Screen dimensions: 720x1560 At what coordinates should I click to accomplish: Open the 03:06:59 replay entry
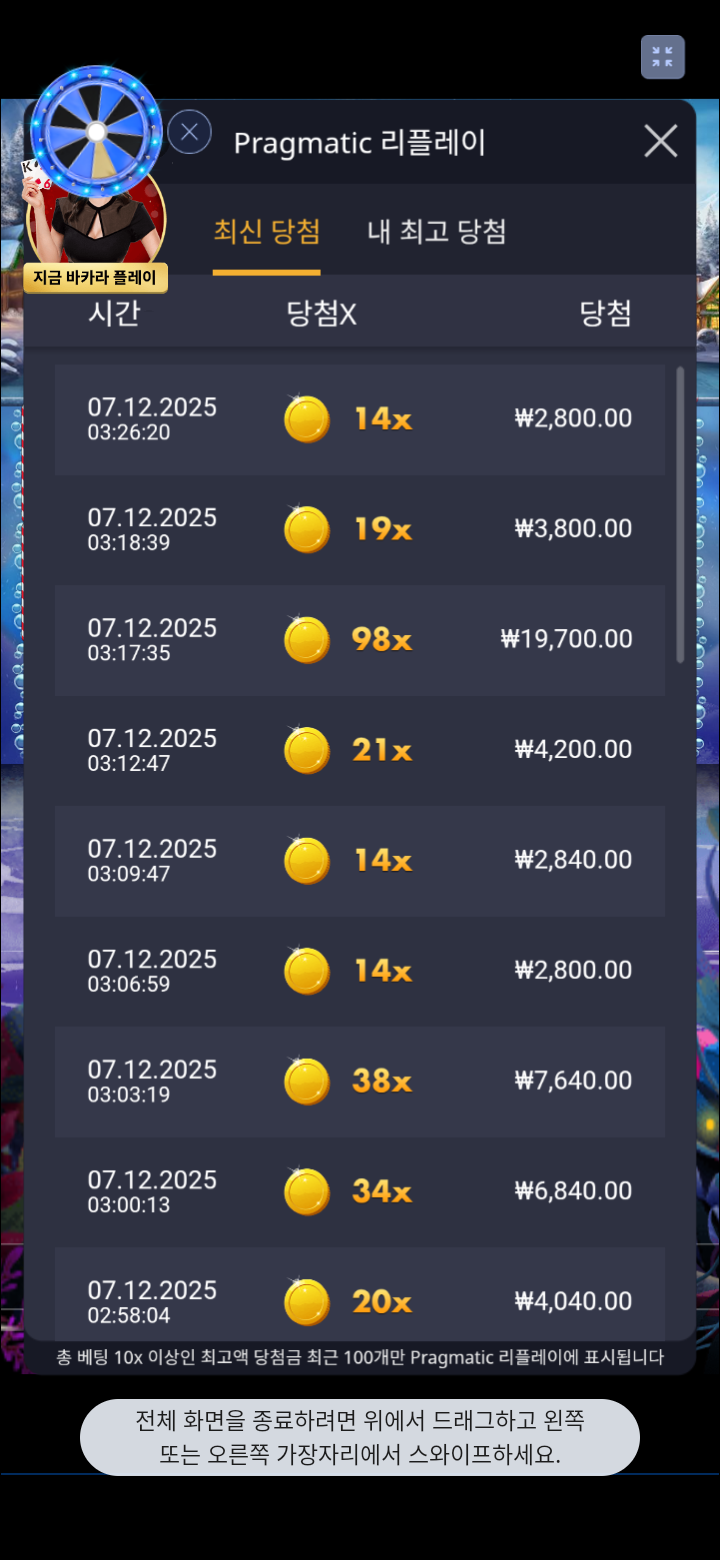point(360,970)
